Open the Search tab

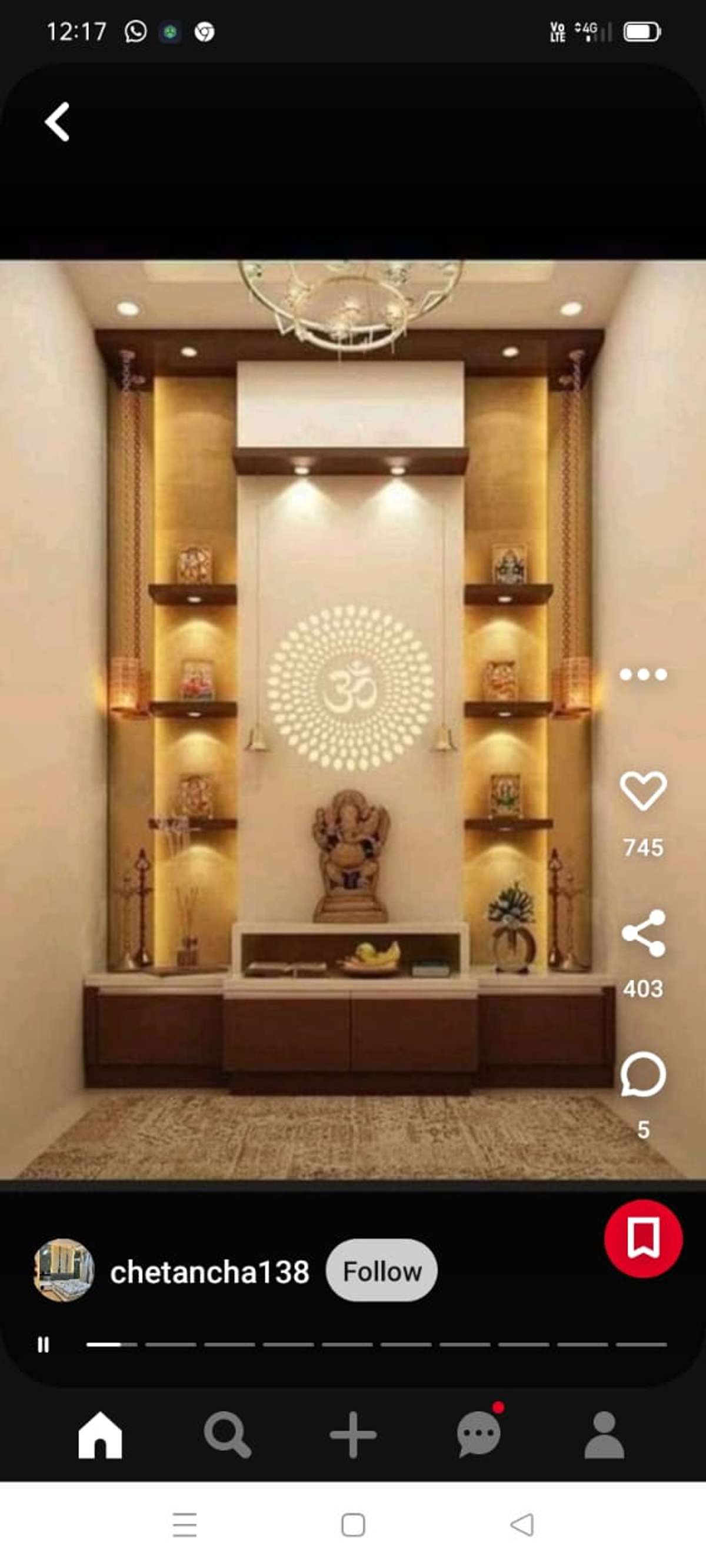pyautogui.click(x=227, y=1435)
